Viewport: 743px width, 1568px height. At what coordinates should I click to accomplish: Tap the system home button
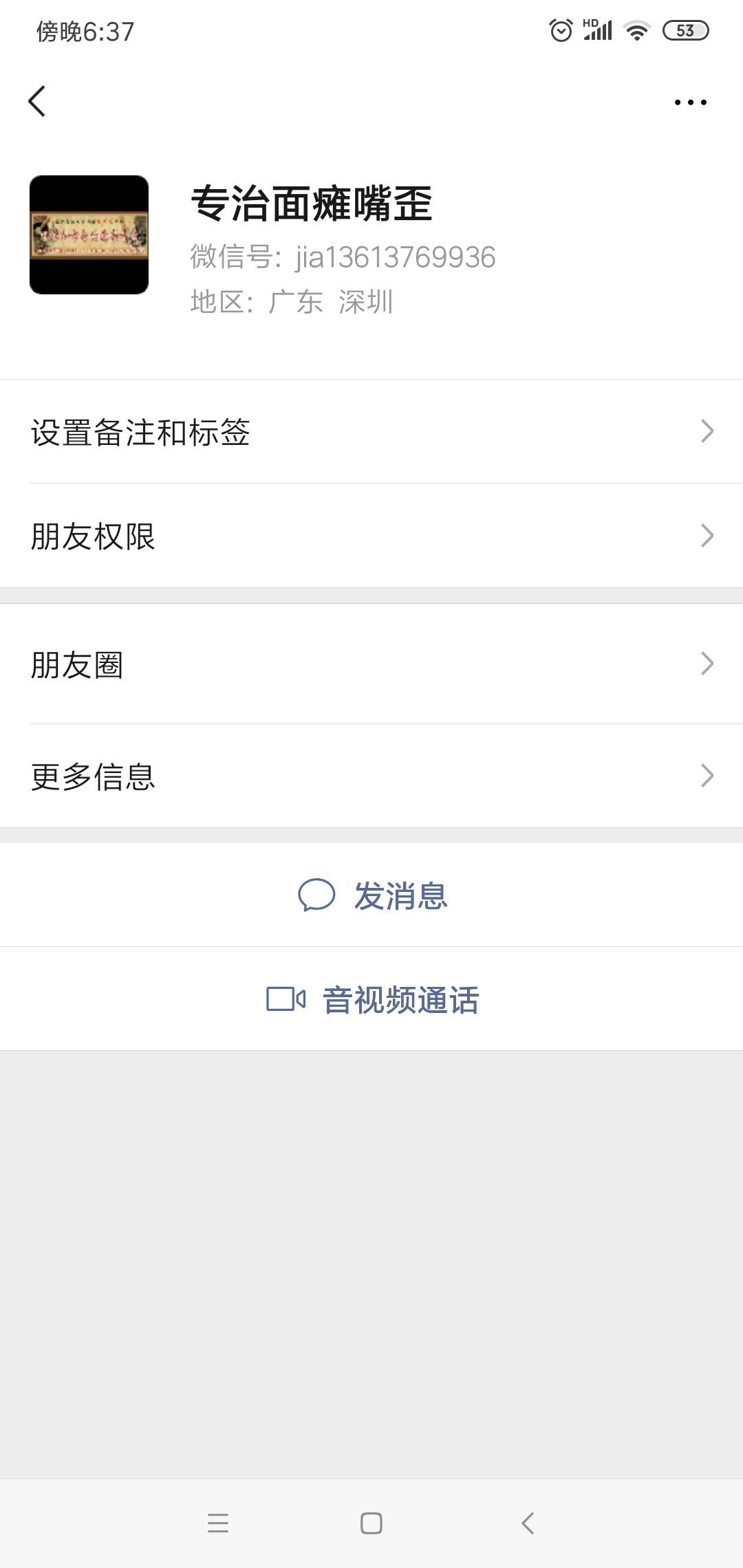(x=371, y=1523)
